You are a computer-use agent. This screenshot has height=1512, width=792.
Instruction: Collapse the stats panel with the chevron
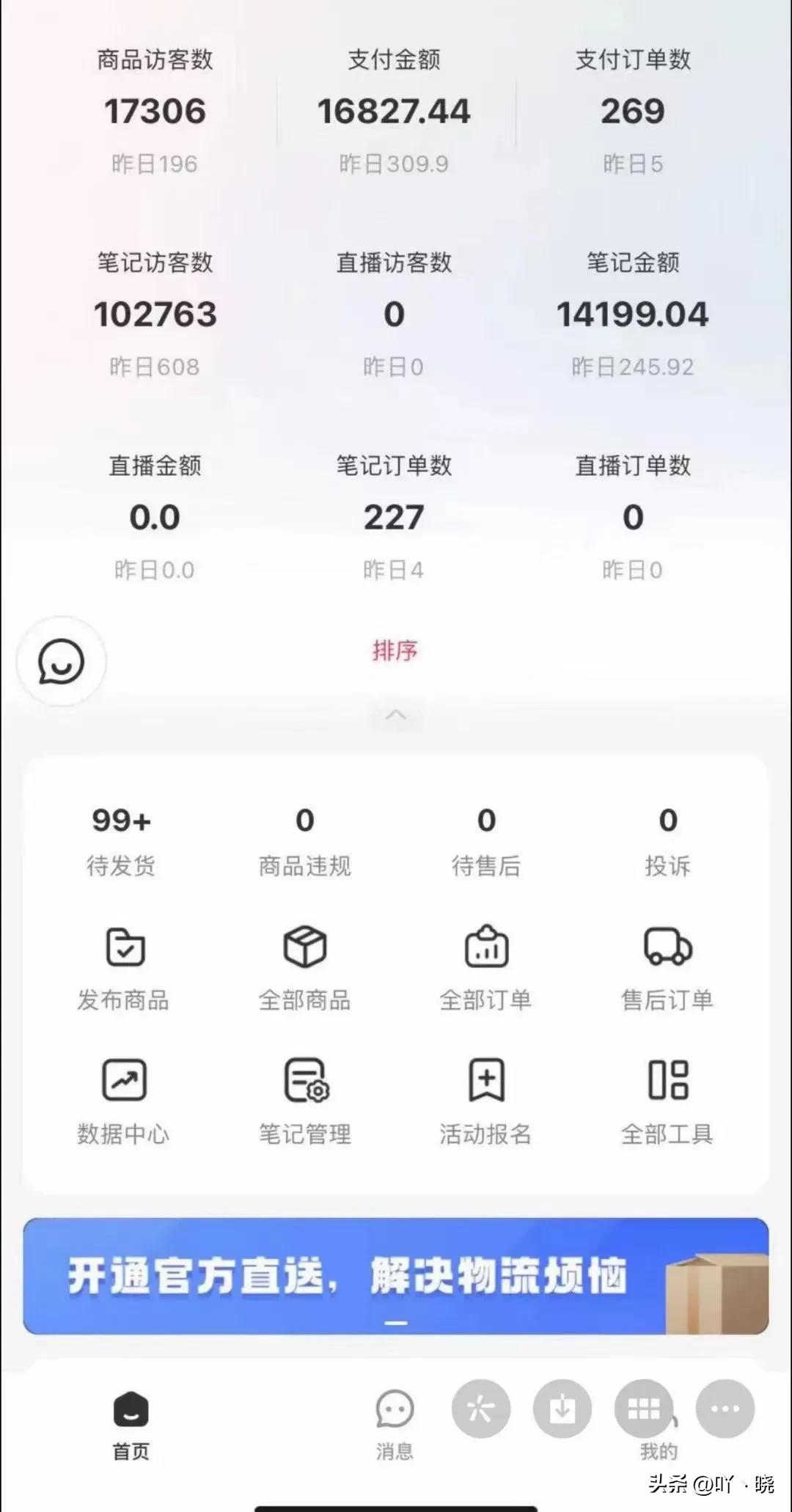click(x=396, y=715)
